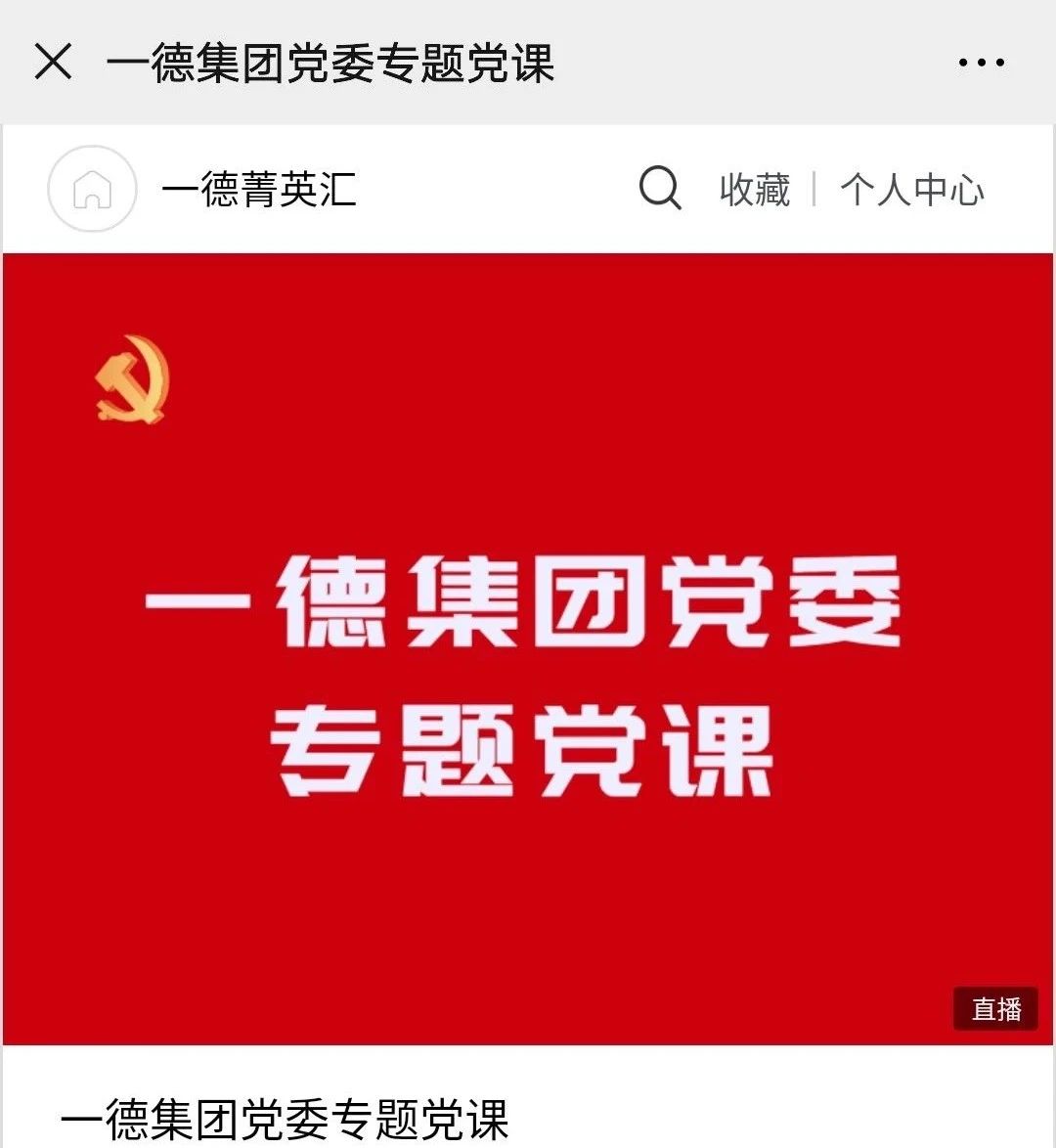
Task: Open the three-dot overflow menu
Action: 981,63
